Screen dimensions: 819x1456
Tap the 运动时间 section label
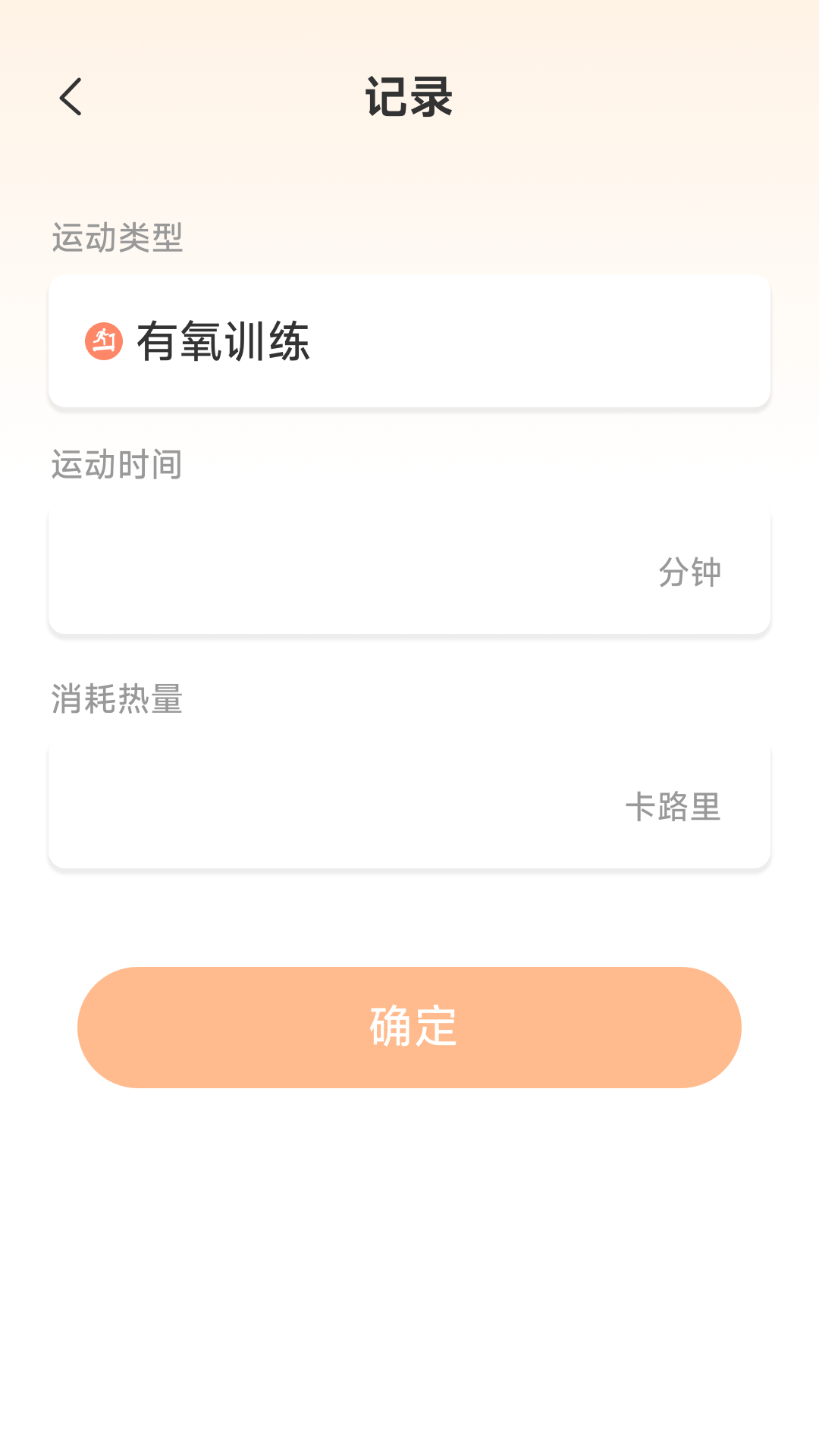(118, 465)
